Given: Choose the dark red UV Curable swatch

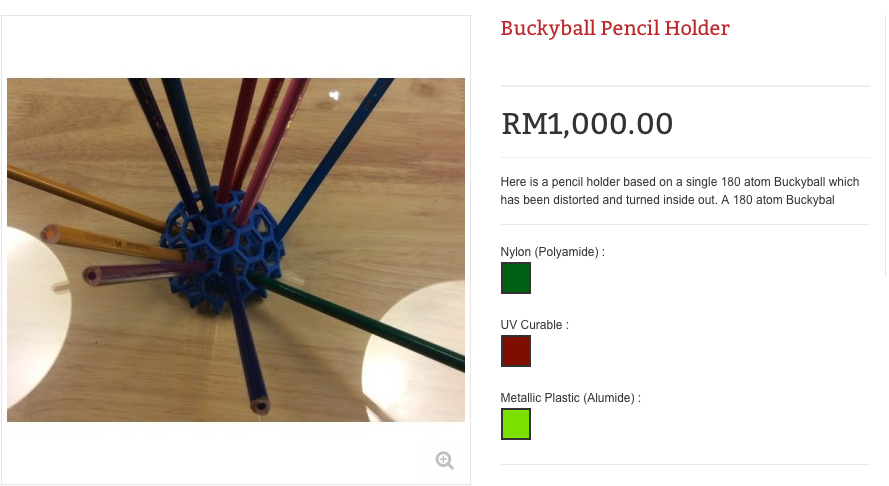Looking at the screenshot, I should 515,351.
